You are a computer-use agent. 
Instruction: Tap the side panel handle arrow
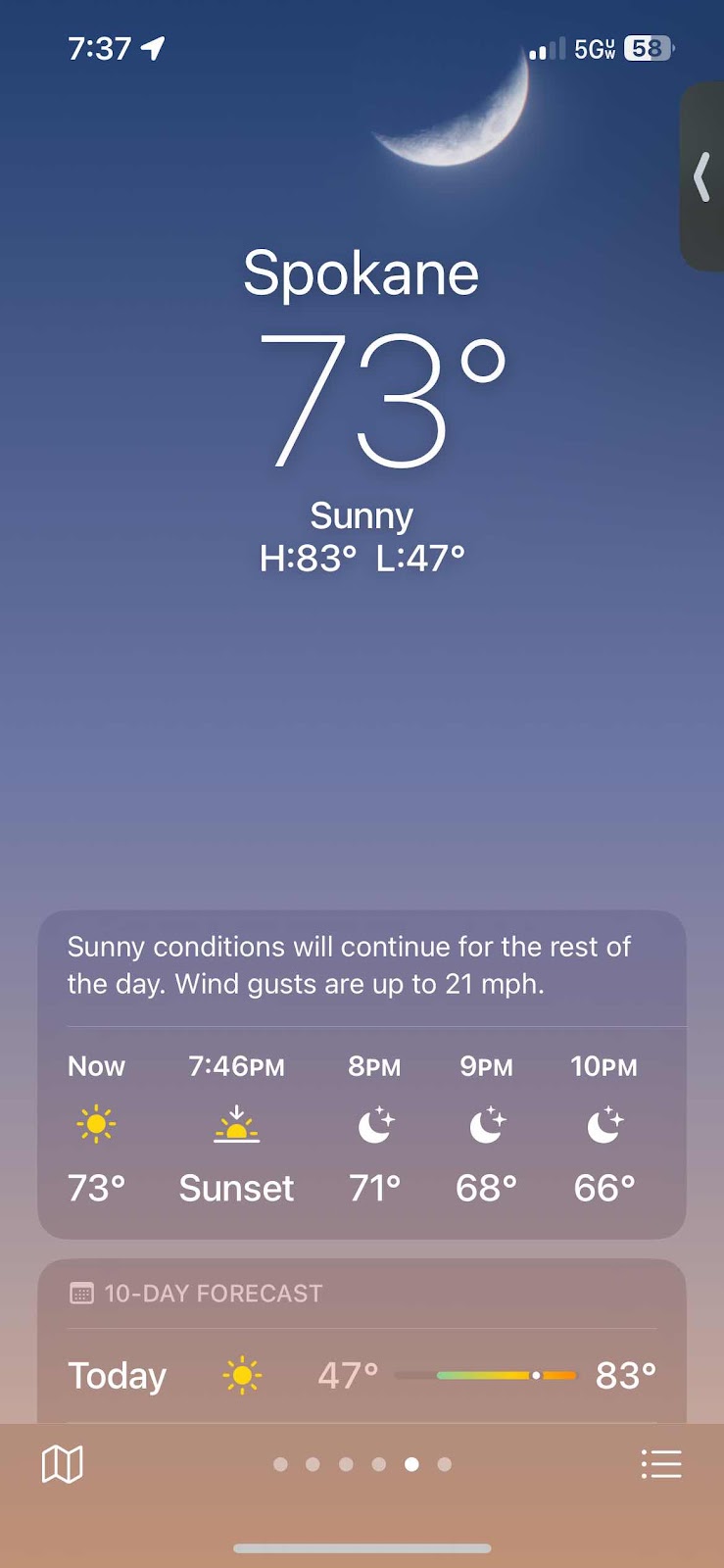(x=701, y=177)
